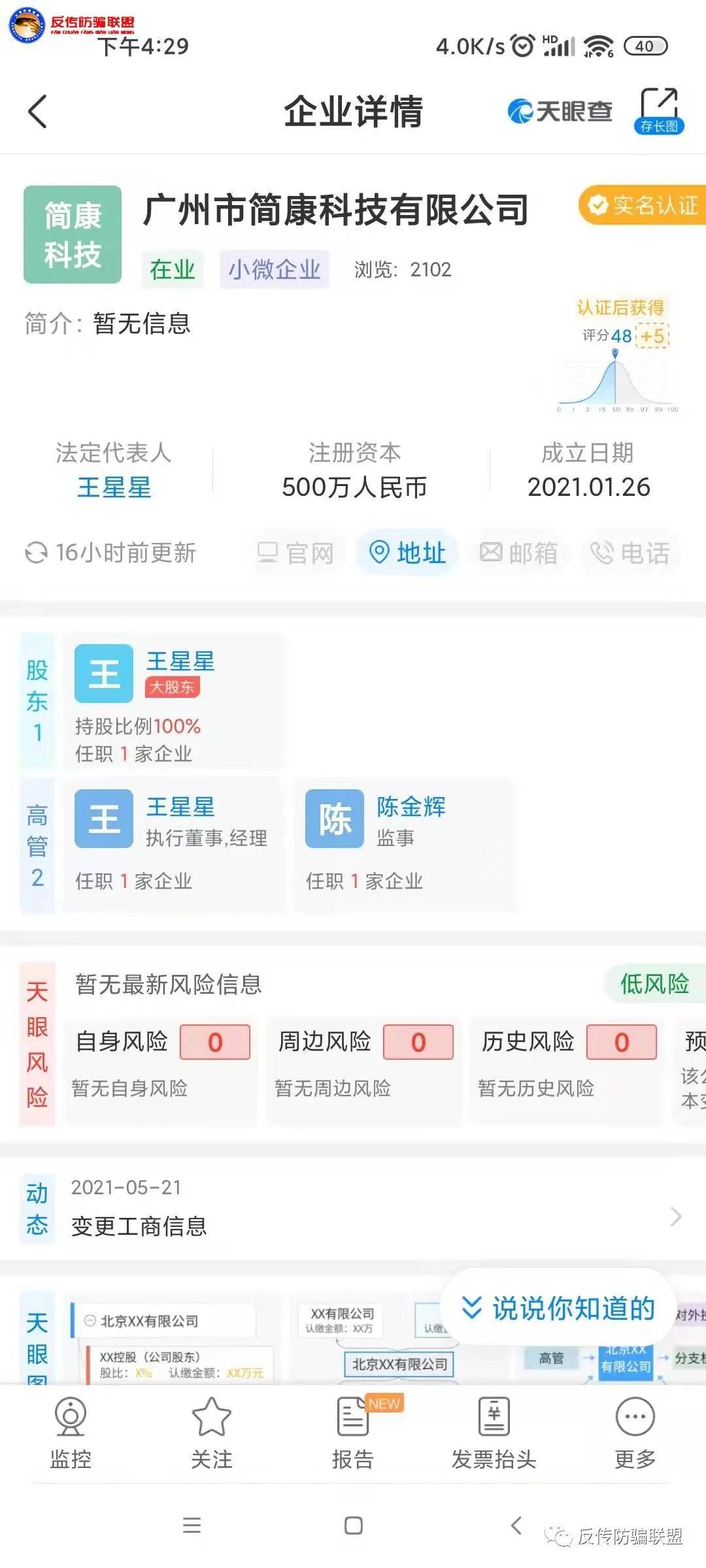Open 监控 in the bottom bar
Screen dimensions: 706x1568
click(x=71, y=1435)
